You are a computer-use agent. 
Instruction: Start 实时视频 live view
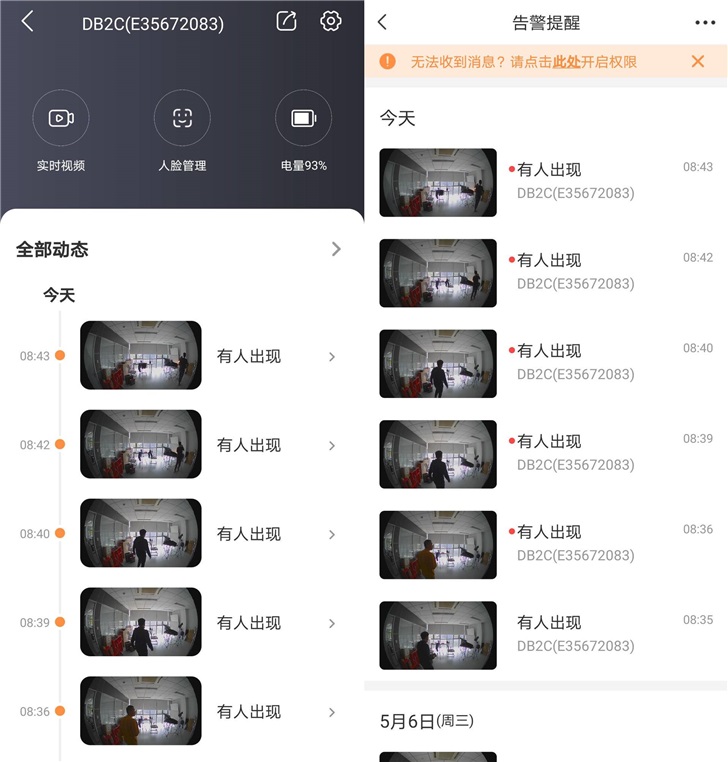[x=61, y=119]
